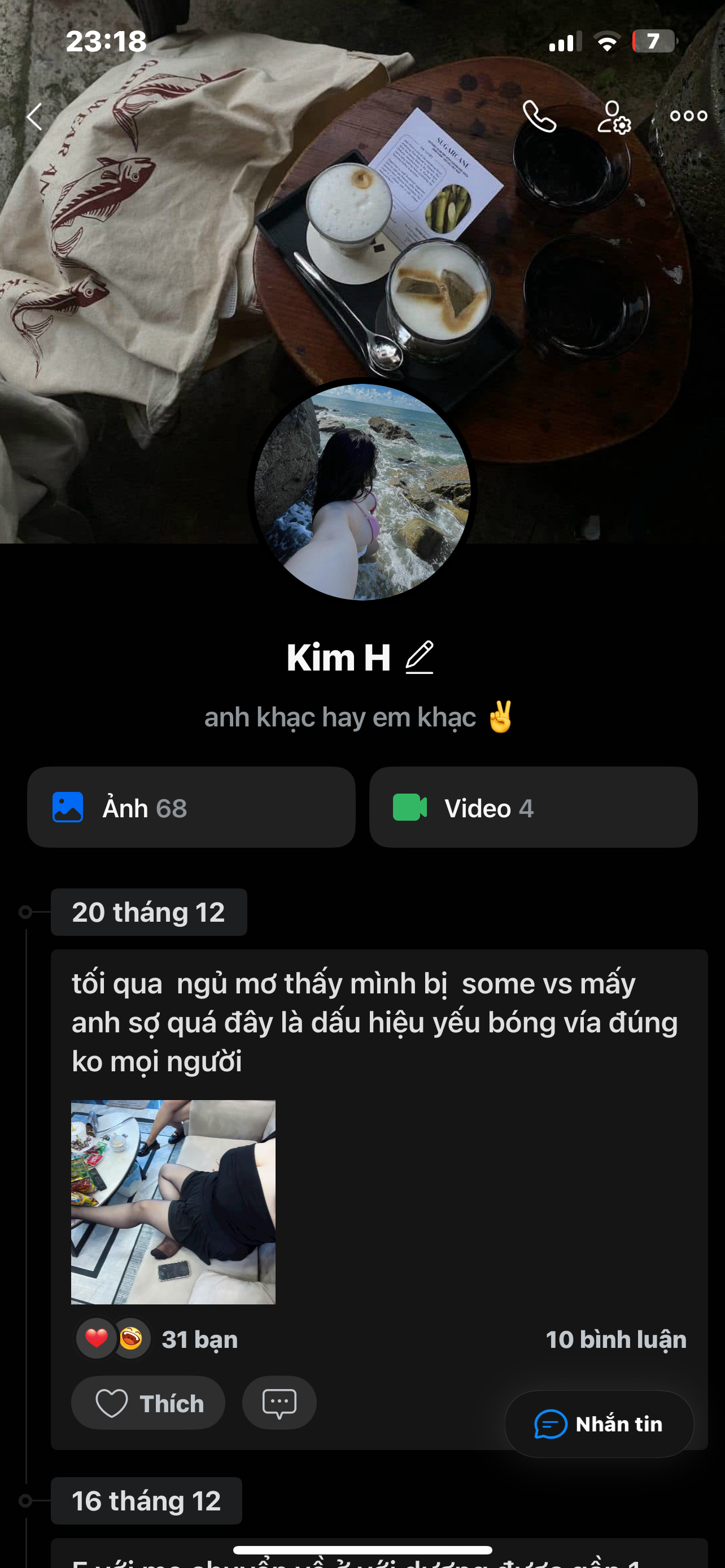725x1568 pixels.
Task: Like the post with Thích button
Action: [148, 1403]
